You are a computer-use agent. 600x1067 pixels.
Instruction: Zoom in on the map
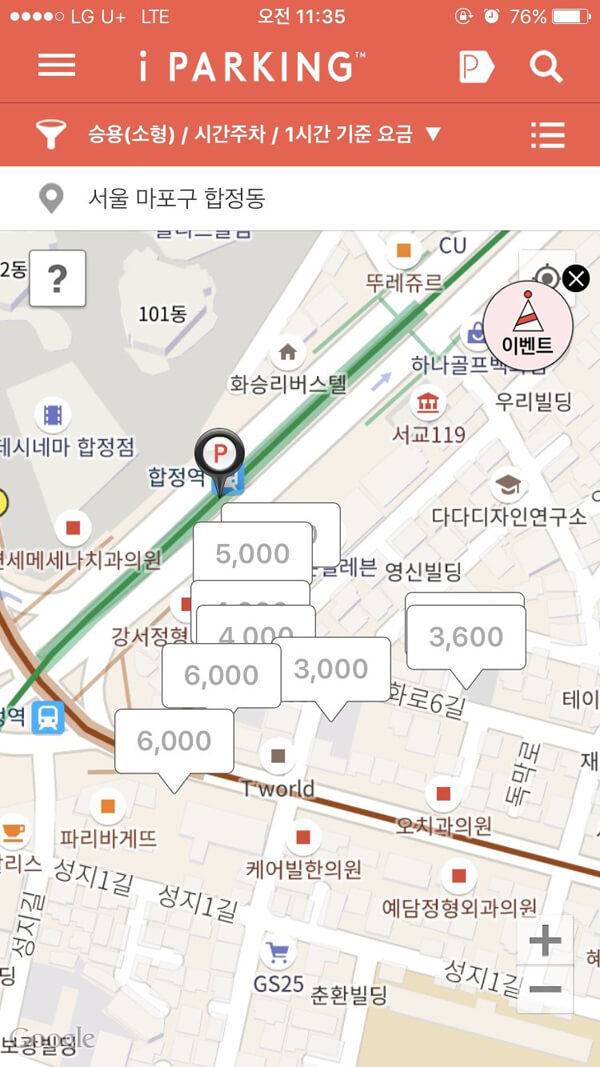pos(545,940)
